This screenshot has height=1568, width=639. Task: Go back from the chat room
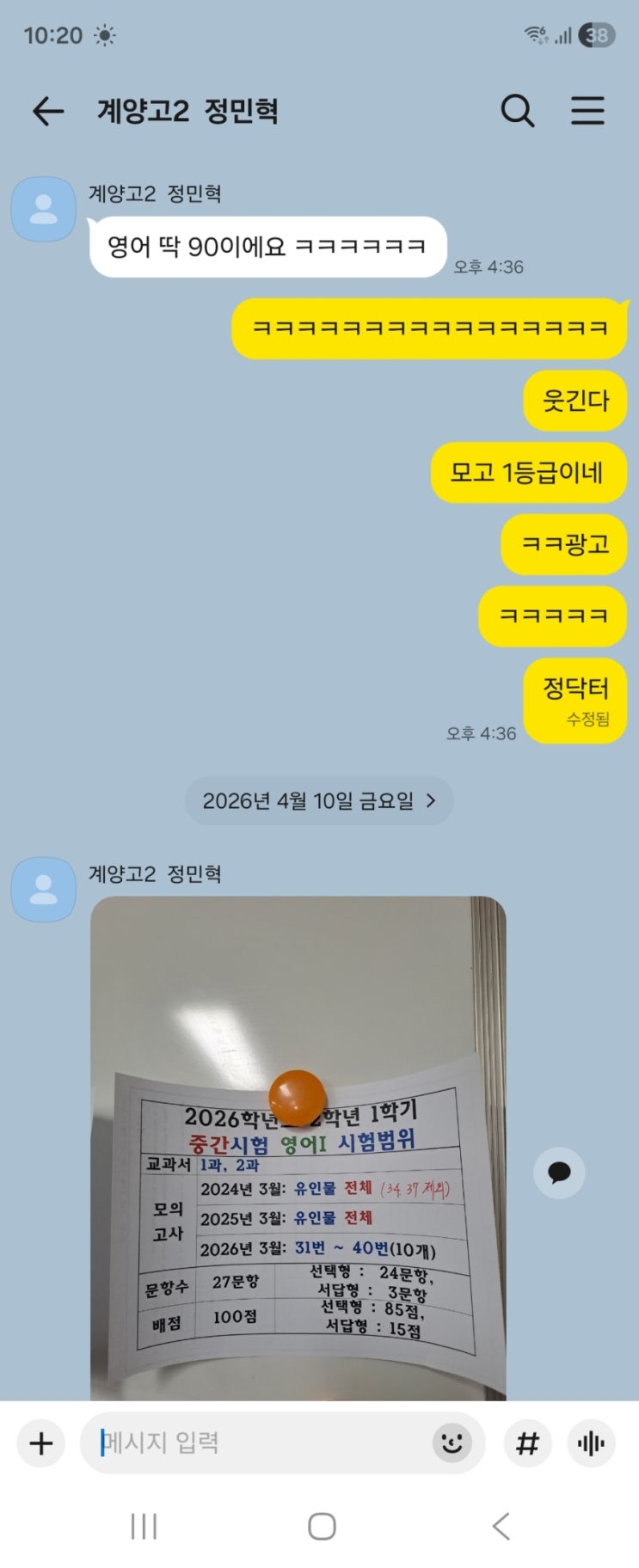pos(48,111)
